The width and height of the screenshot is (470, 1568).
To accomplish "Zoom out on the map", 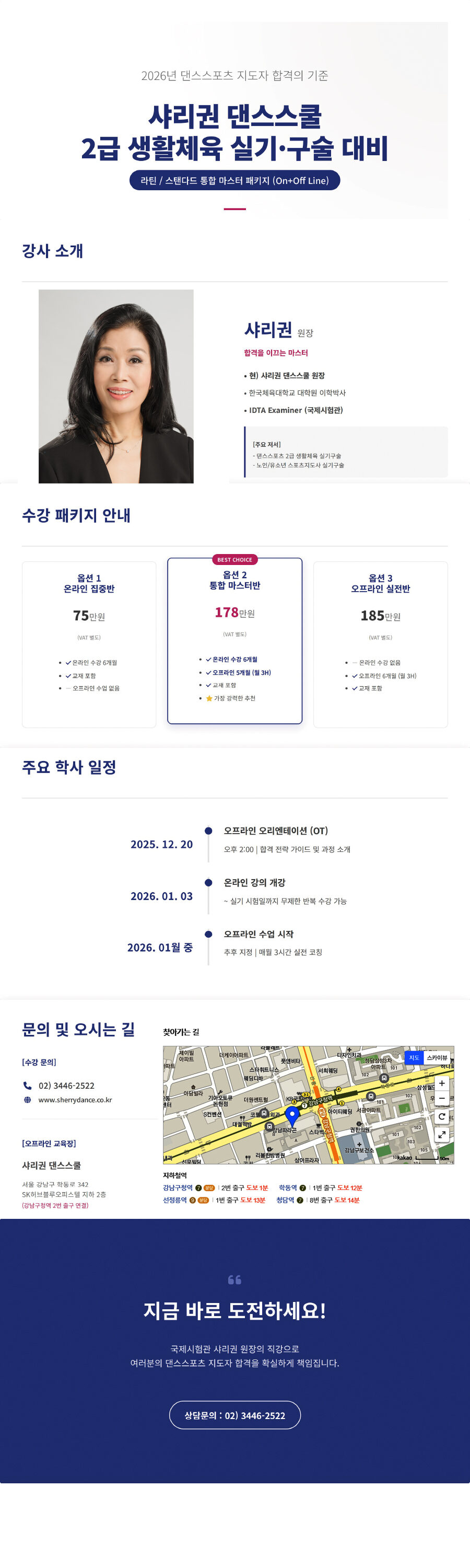I will coord(442,1098).
